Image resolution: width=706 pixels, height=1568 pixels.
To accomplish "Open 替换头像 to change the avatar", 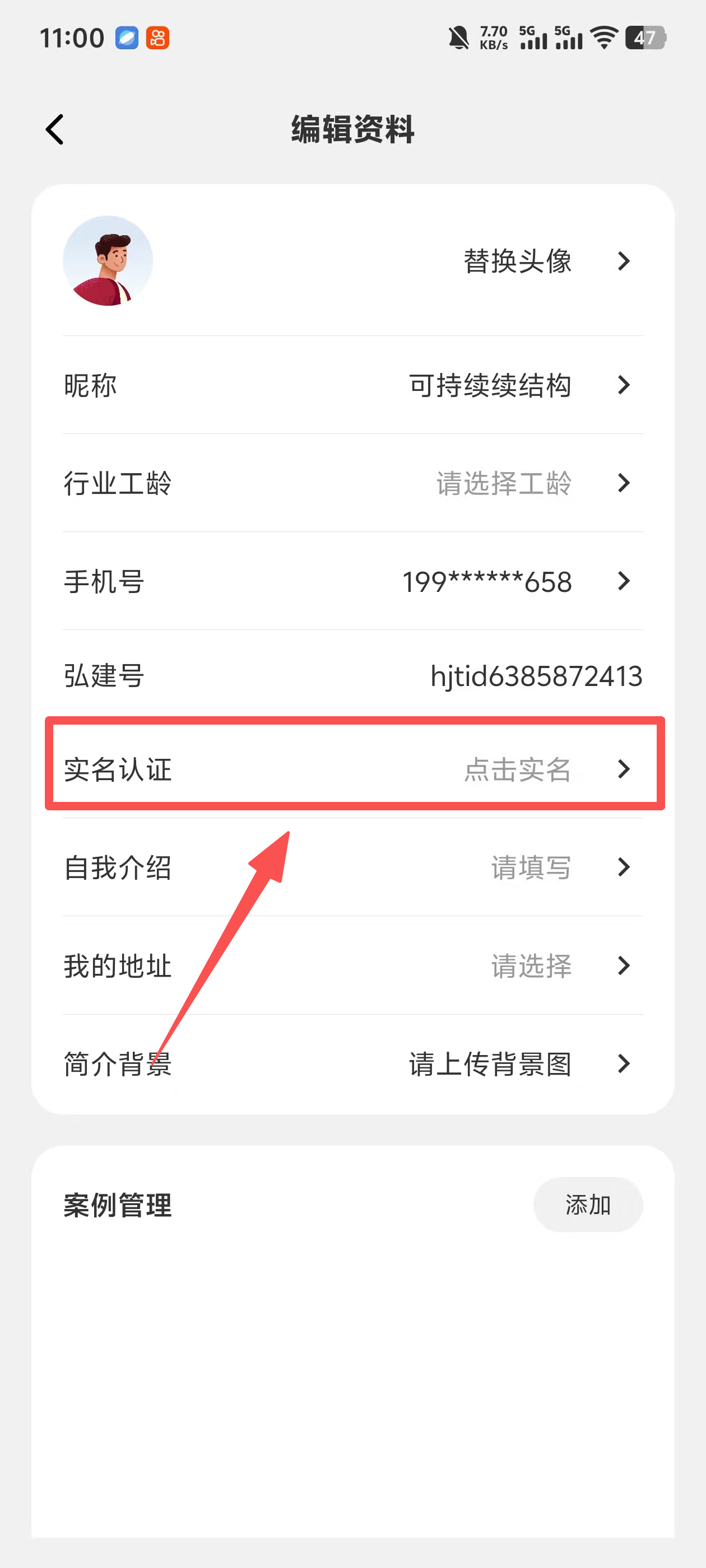I will pyautogui.click(x=518, y=261).
